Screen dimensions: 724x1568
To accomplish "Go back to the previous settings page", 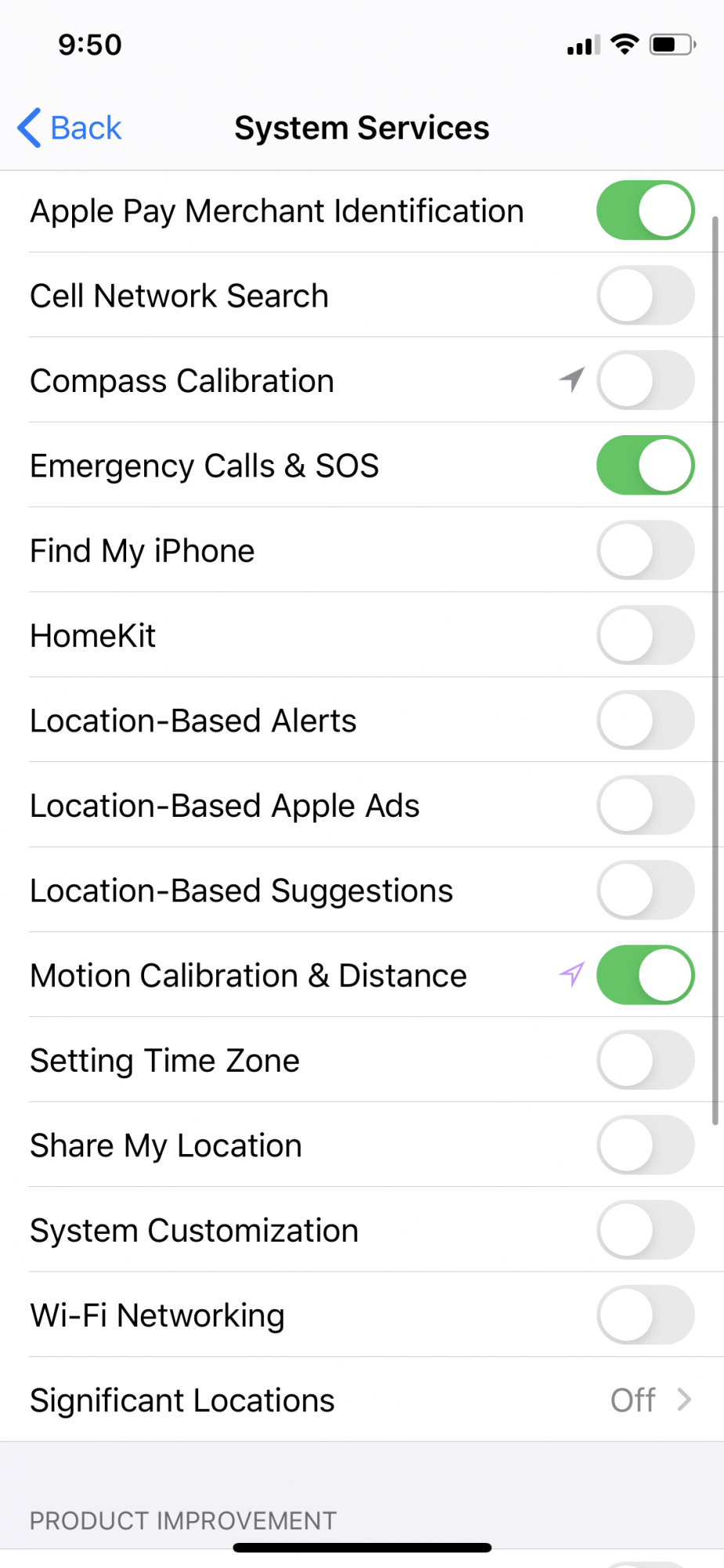I will pyautogui.click(x=71, y=128).
